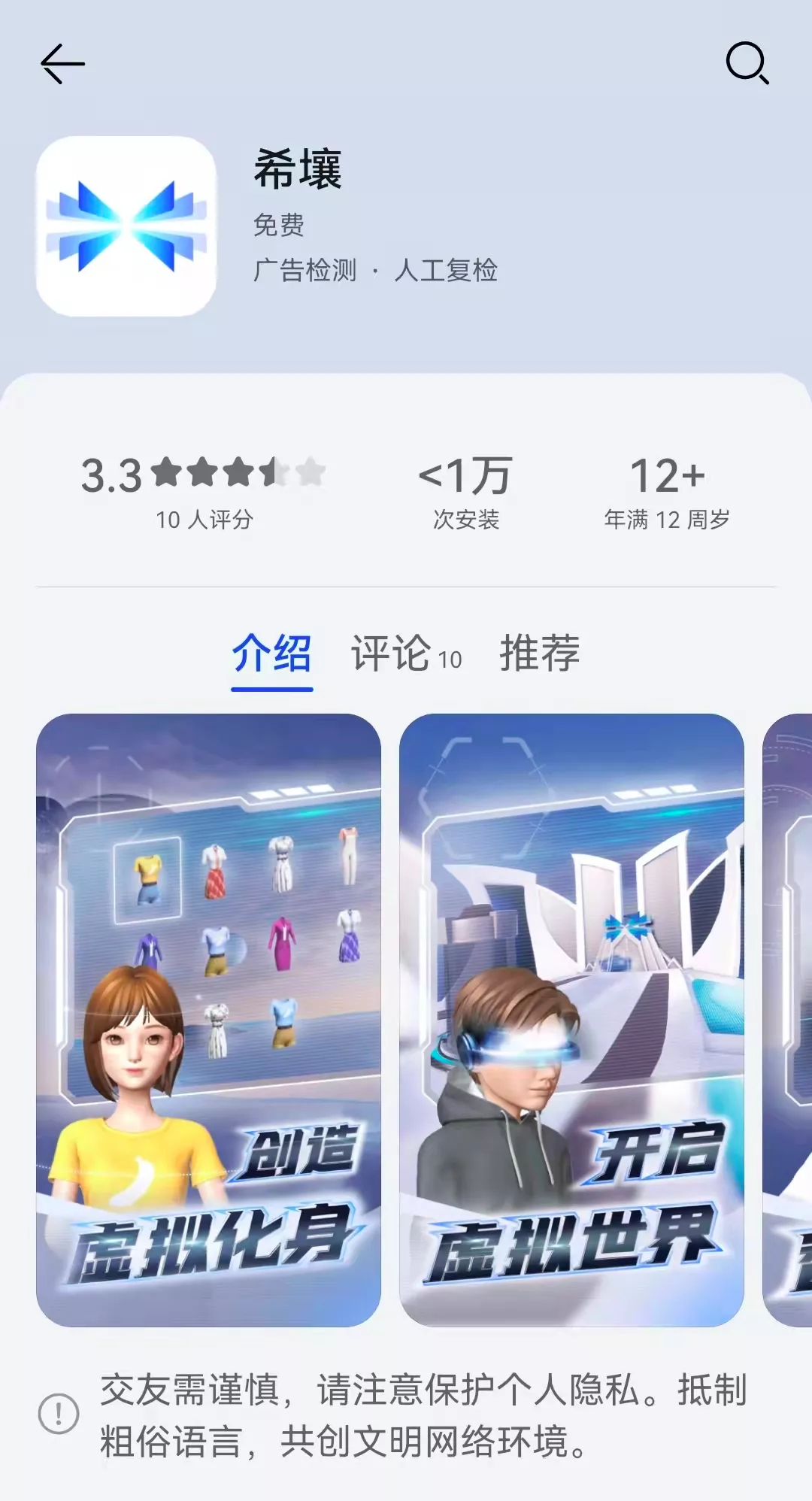This screenshot has height=1501, width=812.
Task: Go back using the arrow icon
Action: click(x=62, y=64)
